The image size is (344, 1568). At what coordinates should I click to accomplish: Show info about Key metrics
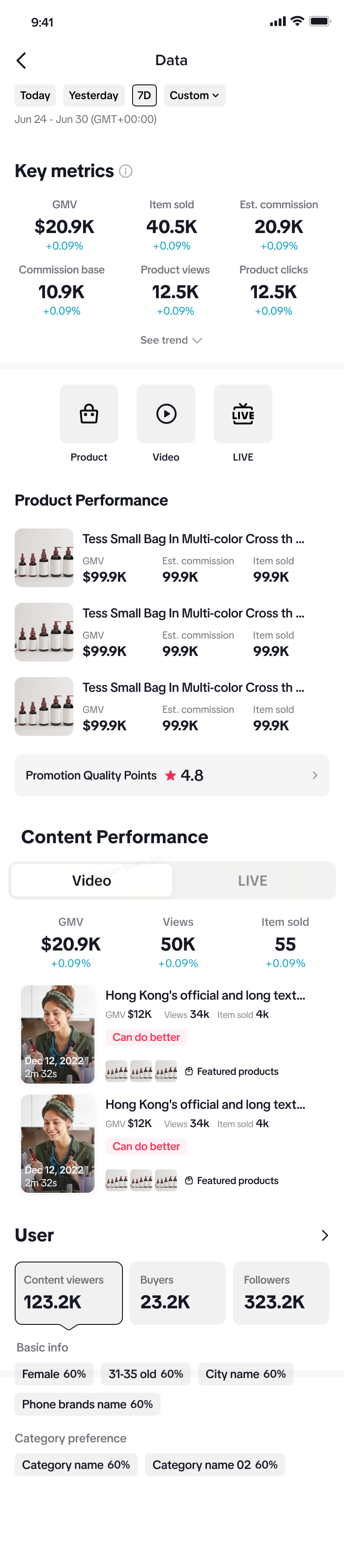[x=126, y=172]
